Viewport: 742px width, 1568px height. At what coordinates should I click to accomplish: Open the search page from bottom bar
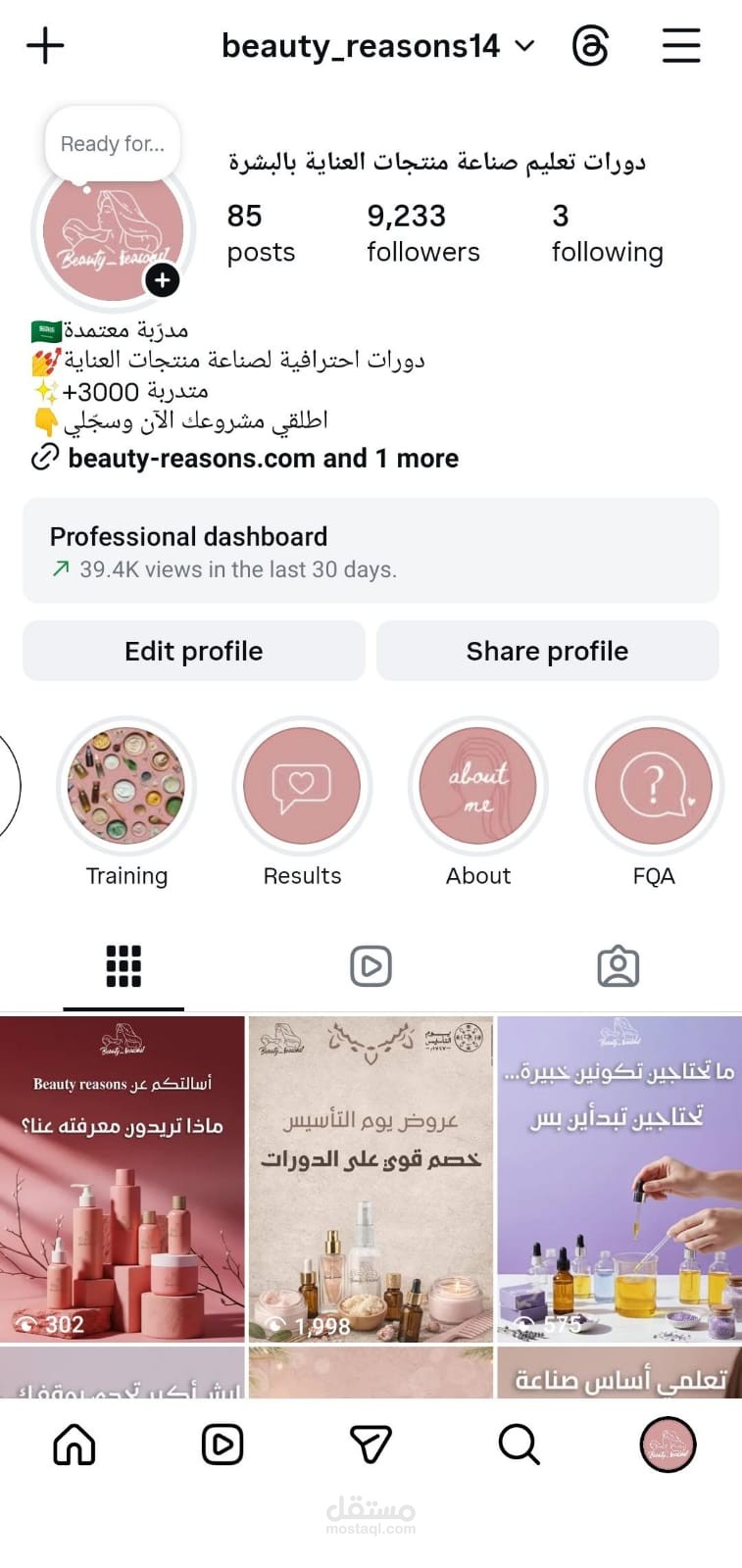[x=519, y=1445]
